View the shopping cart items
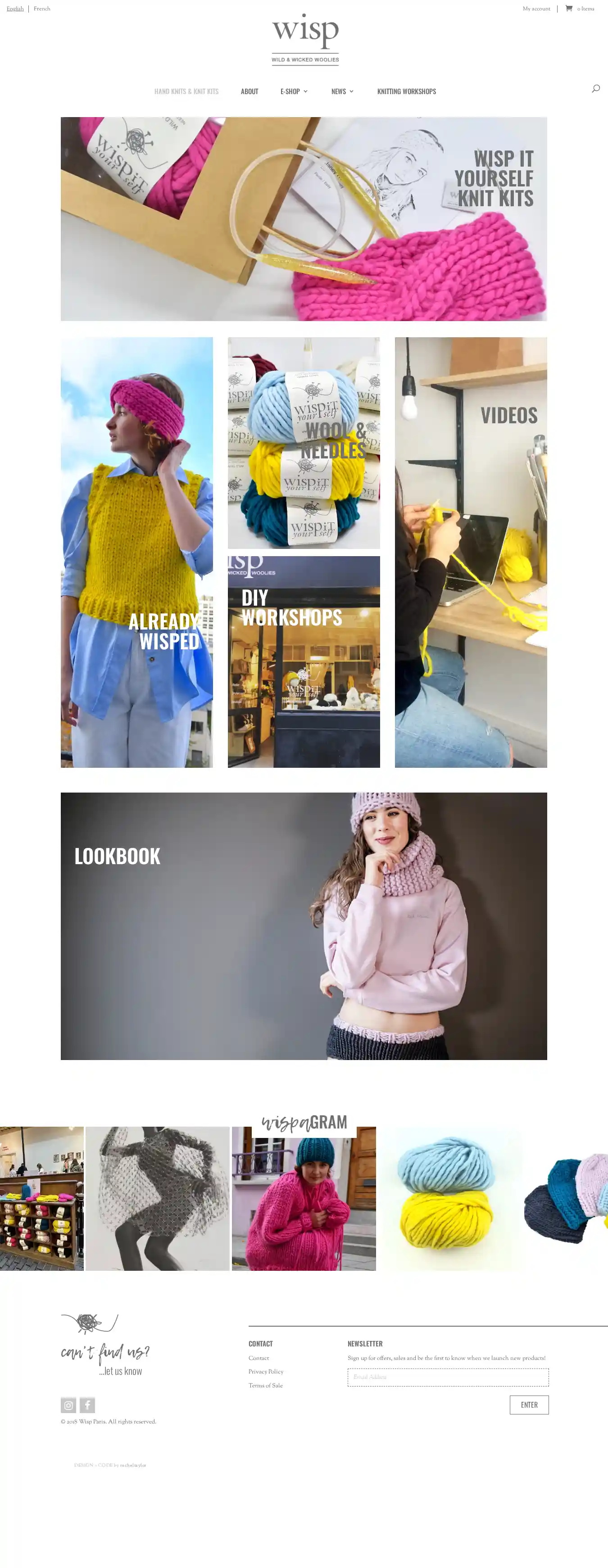Viewport: 608px width, 1568px height. pyautogui.click(x=580, y=9)
